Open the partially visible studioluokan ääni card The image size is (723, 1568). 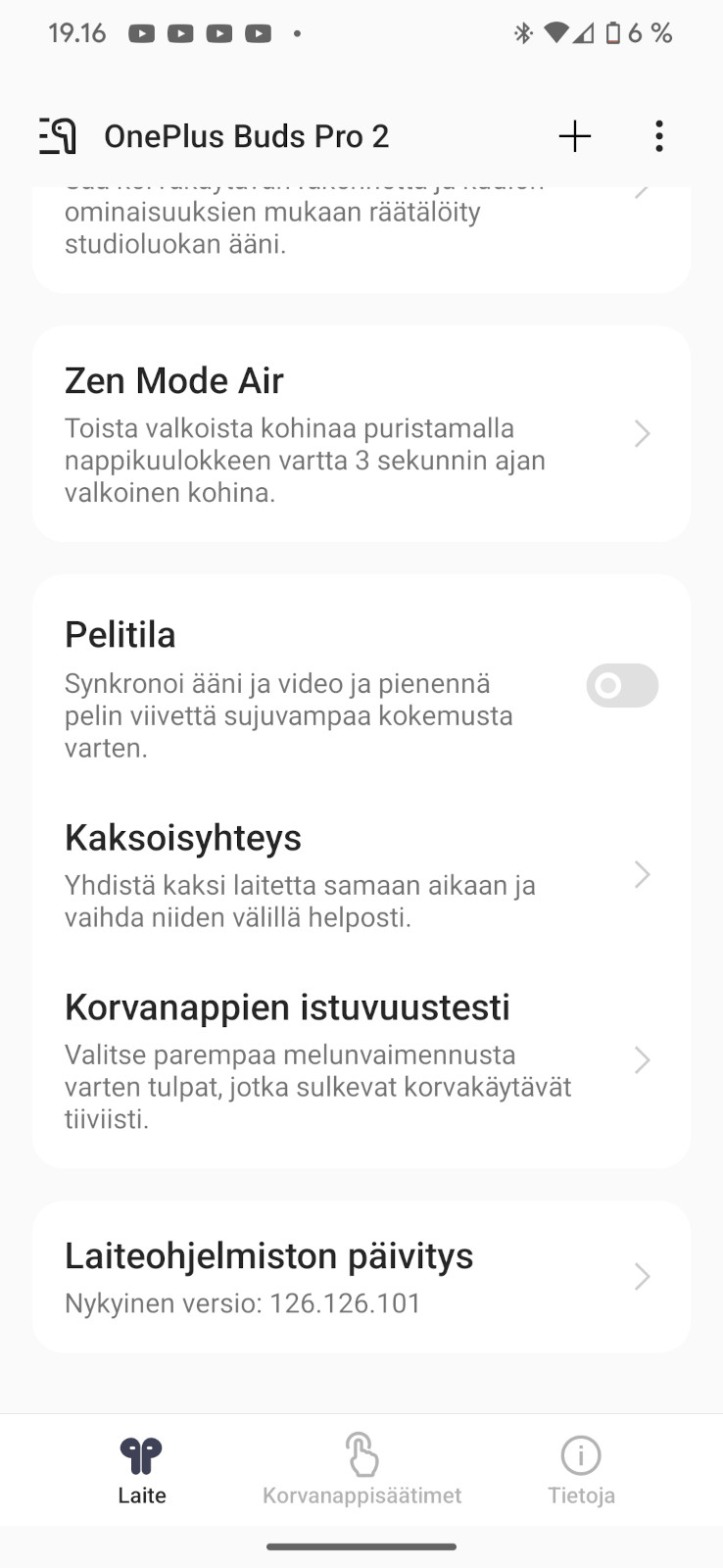361,239
